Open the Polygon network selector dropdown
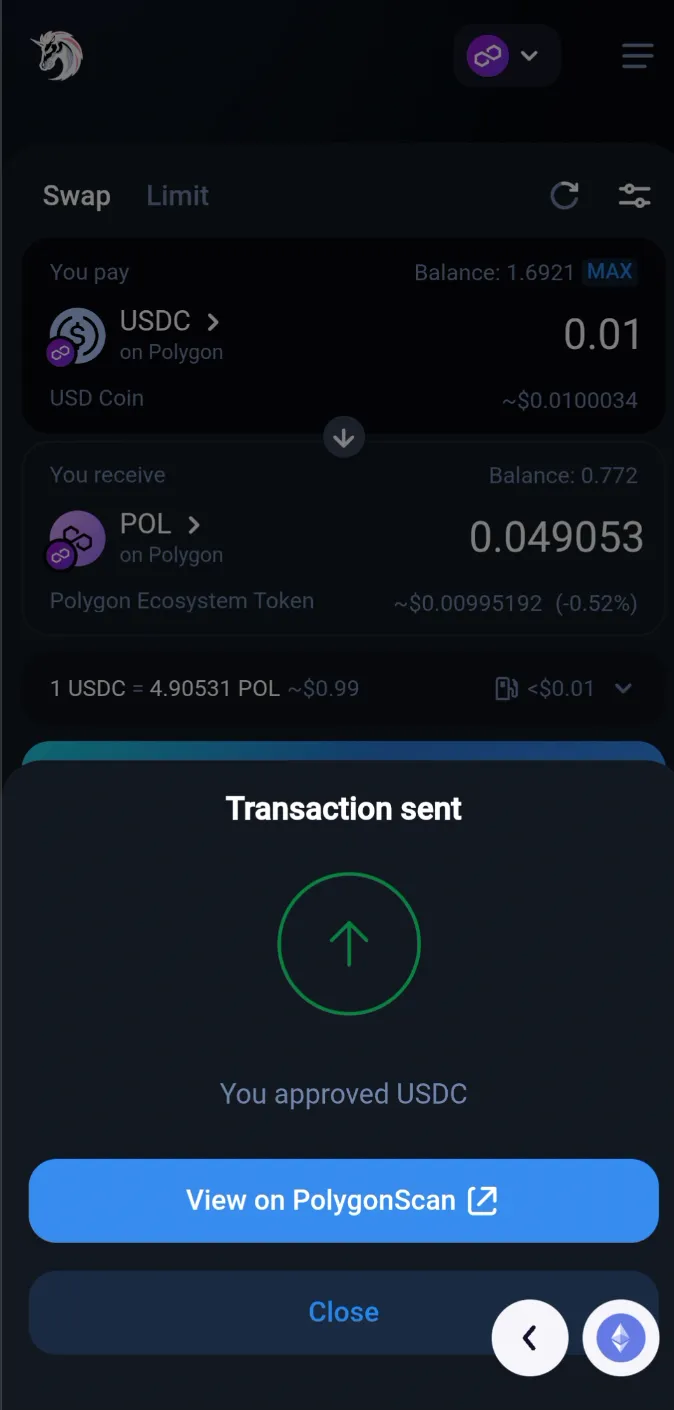The width and height of the screenshot is (674, 1410). pos(506,56)
